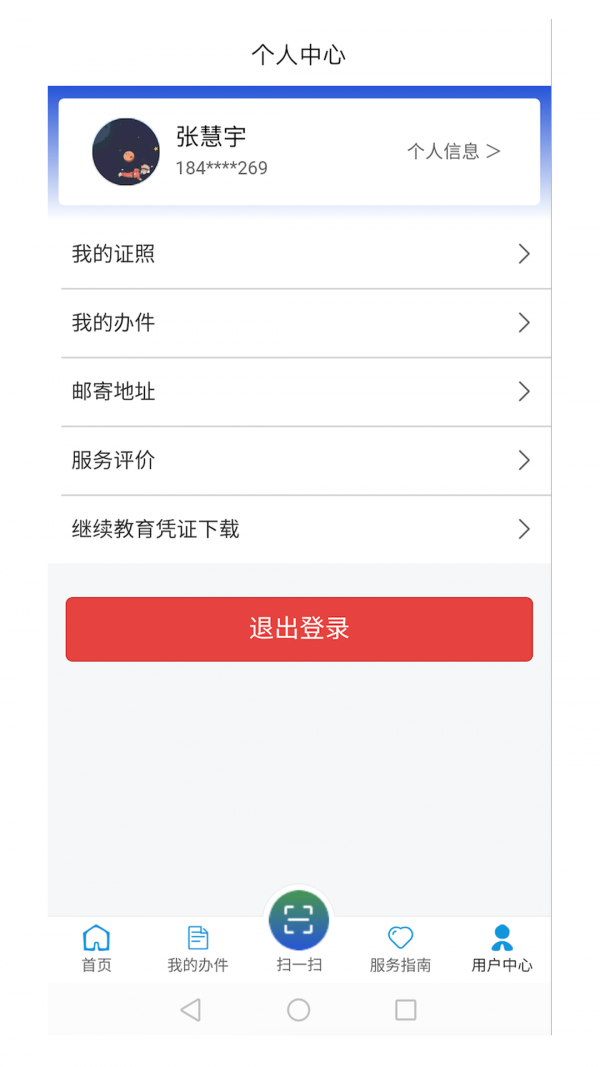Launch the 扫一扫 scanner
Screen dimensions: 600x1067
pos(299,922)
